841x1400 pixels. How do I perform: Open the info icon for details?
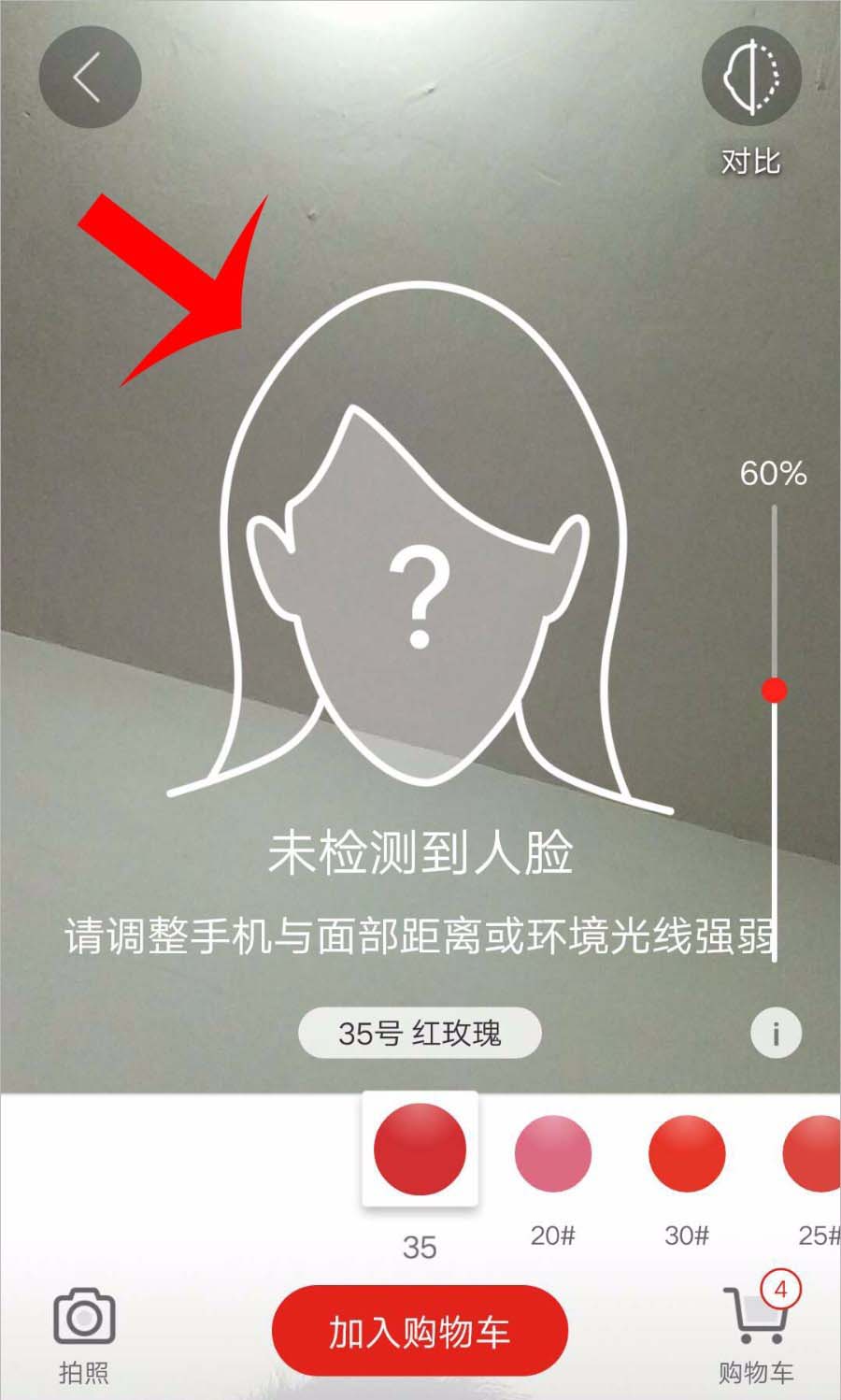click(776, 1034)
